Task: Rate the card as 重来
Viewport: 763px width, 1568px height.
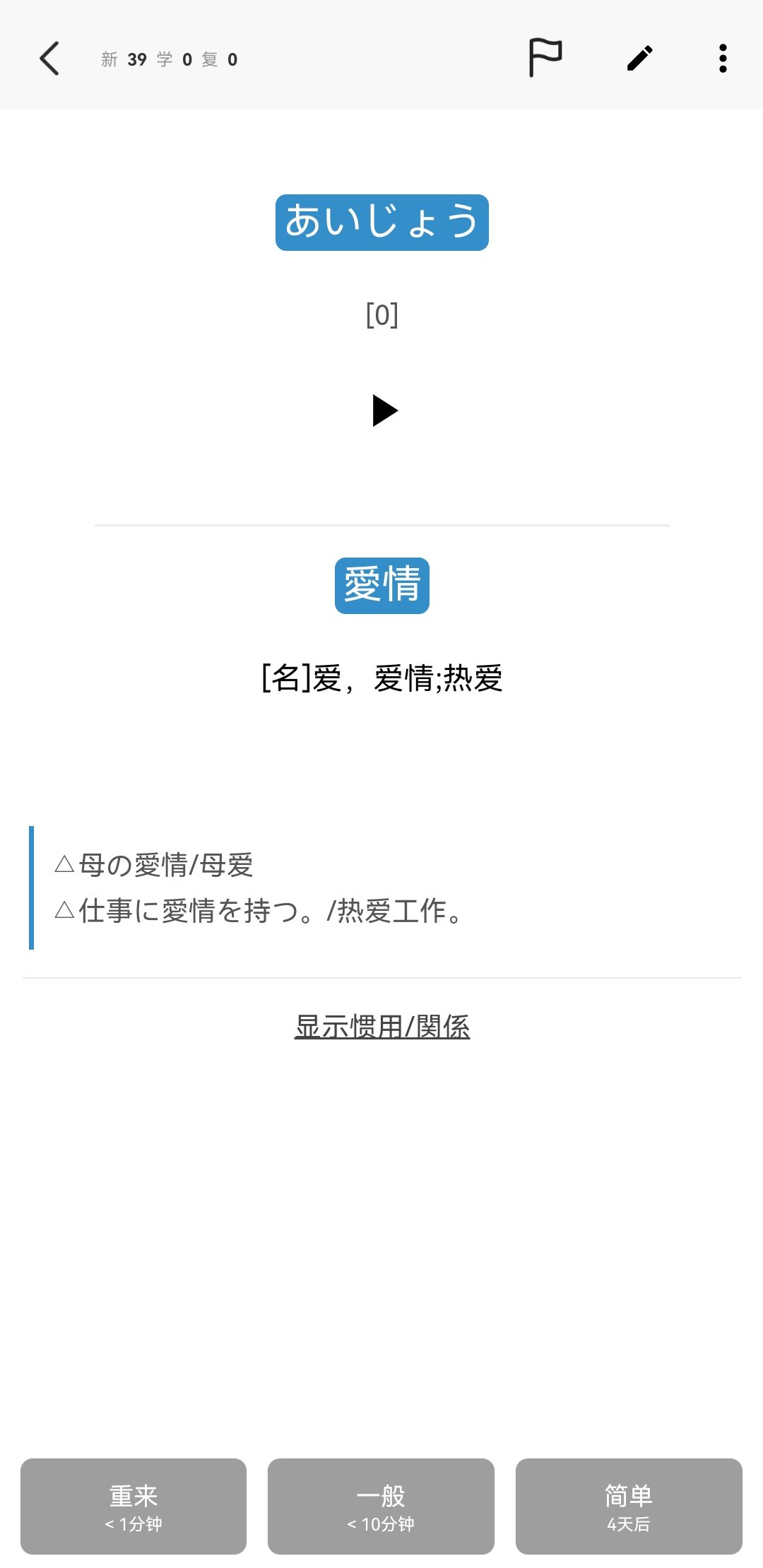Action: pos(134,1506)
